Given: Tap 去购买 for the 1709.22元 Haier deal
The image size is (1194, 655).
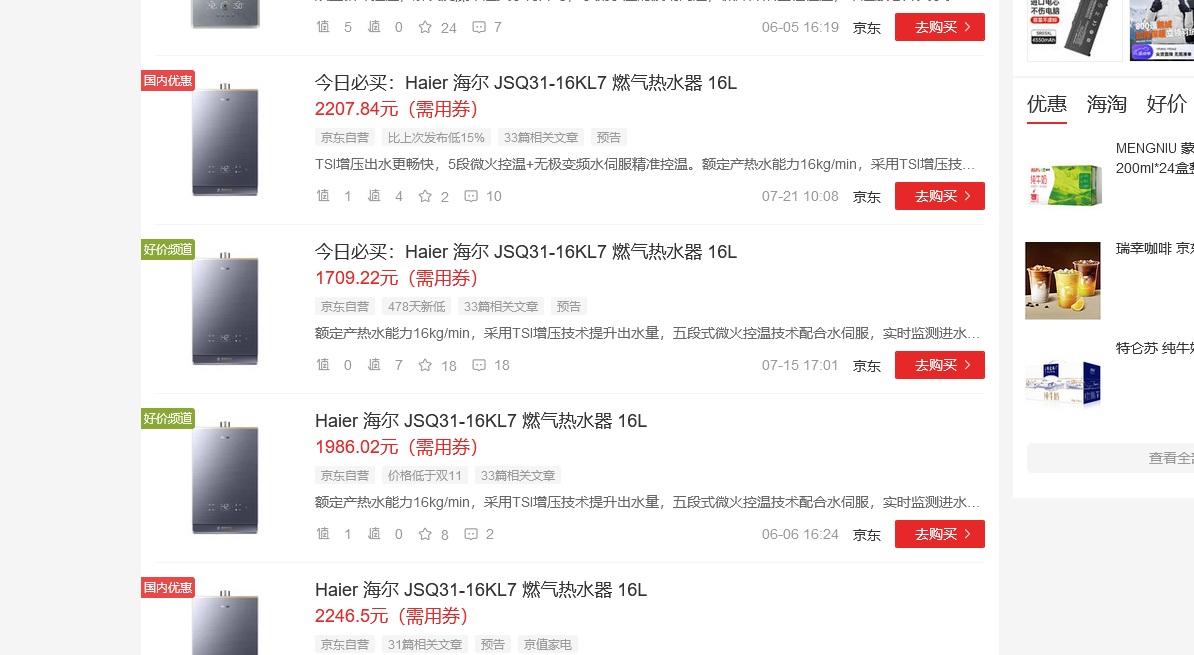Looking at the screenshot, I should (x=940, y=365).
